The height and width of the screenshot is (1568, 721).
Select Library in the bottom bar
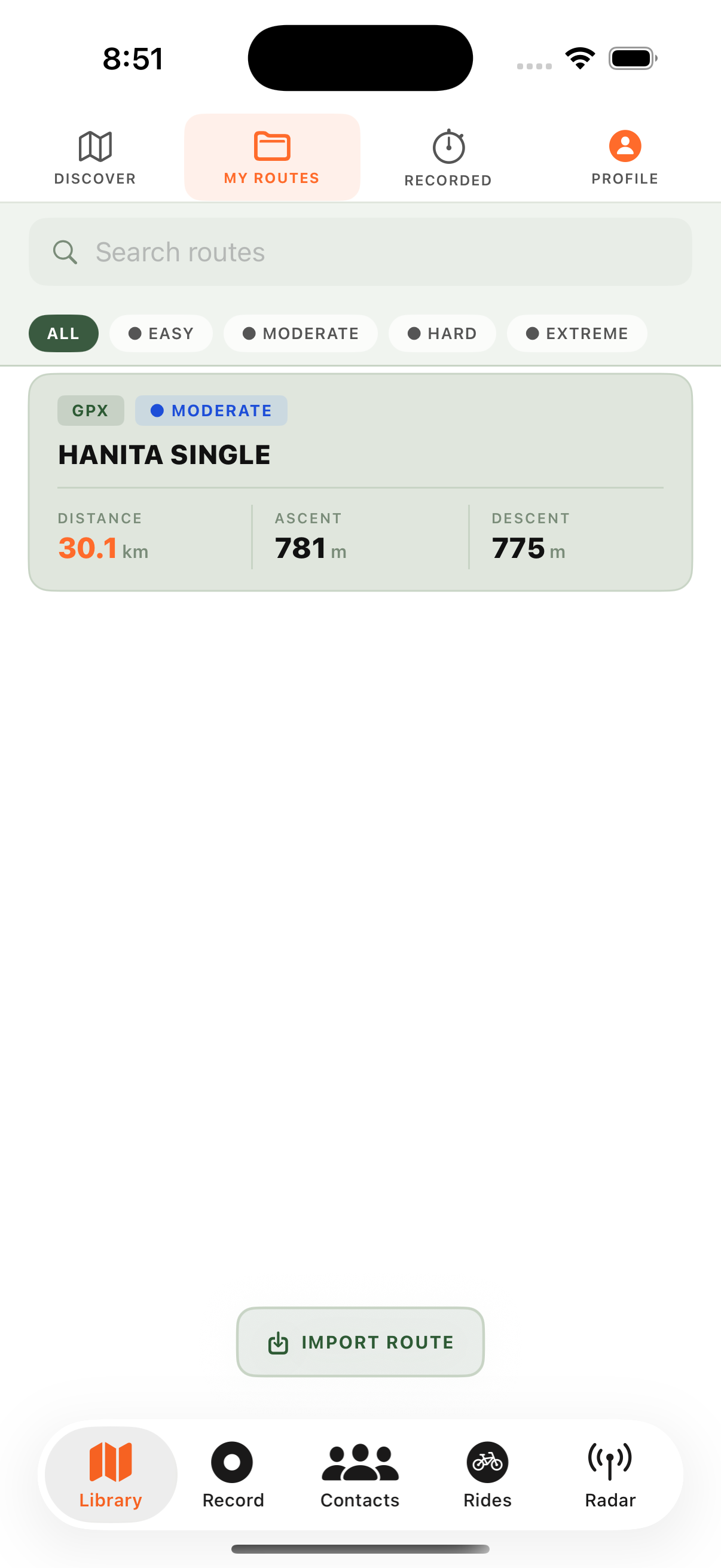click(111, 1474)
